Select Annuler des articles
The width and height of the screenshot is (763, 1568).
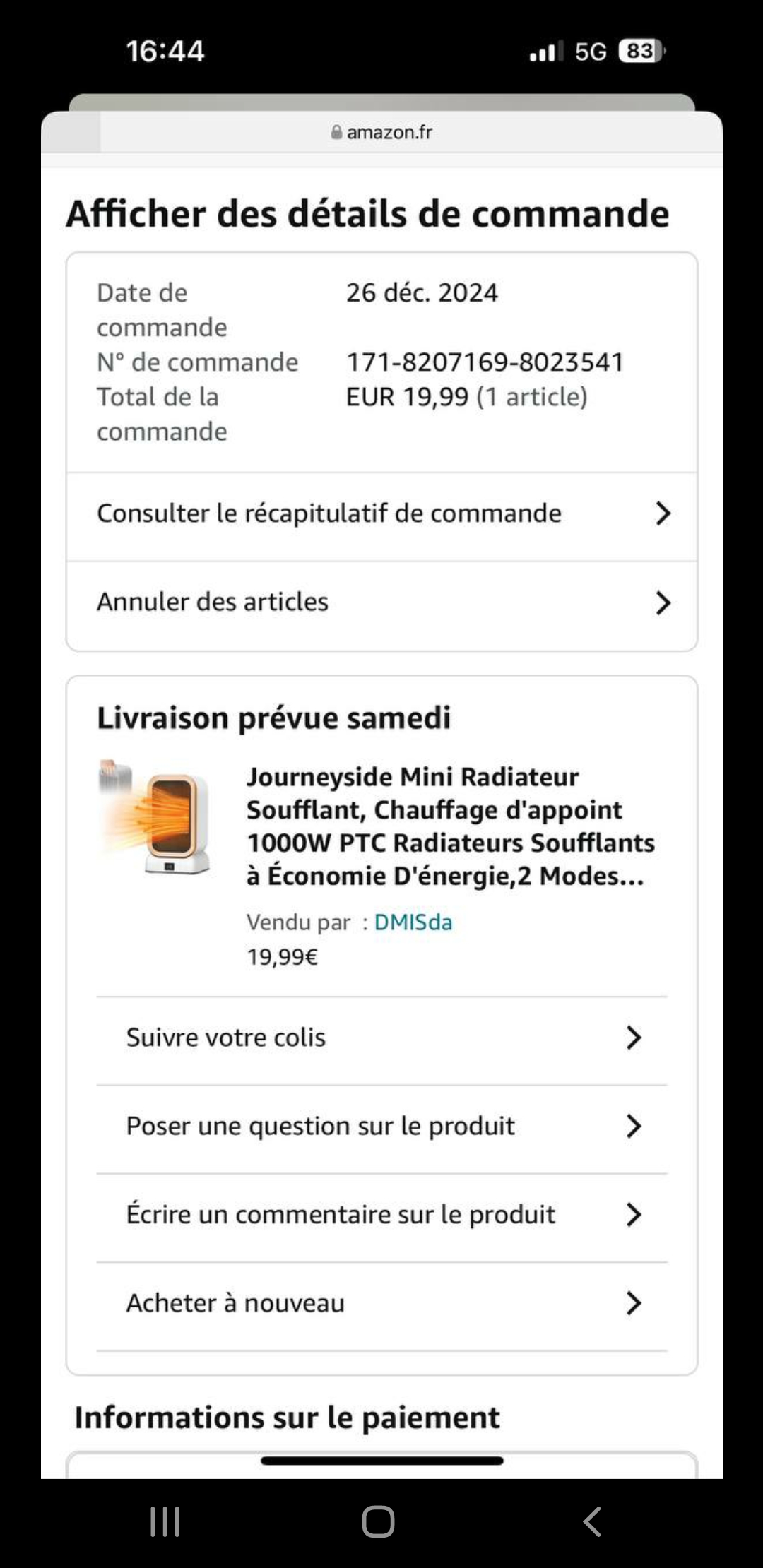pyautogui.click(x=381, y=602)
